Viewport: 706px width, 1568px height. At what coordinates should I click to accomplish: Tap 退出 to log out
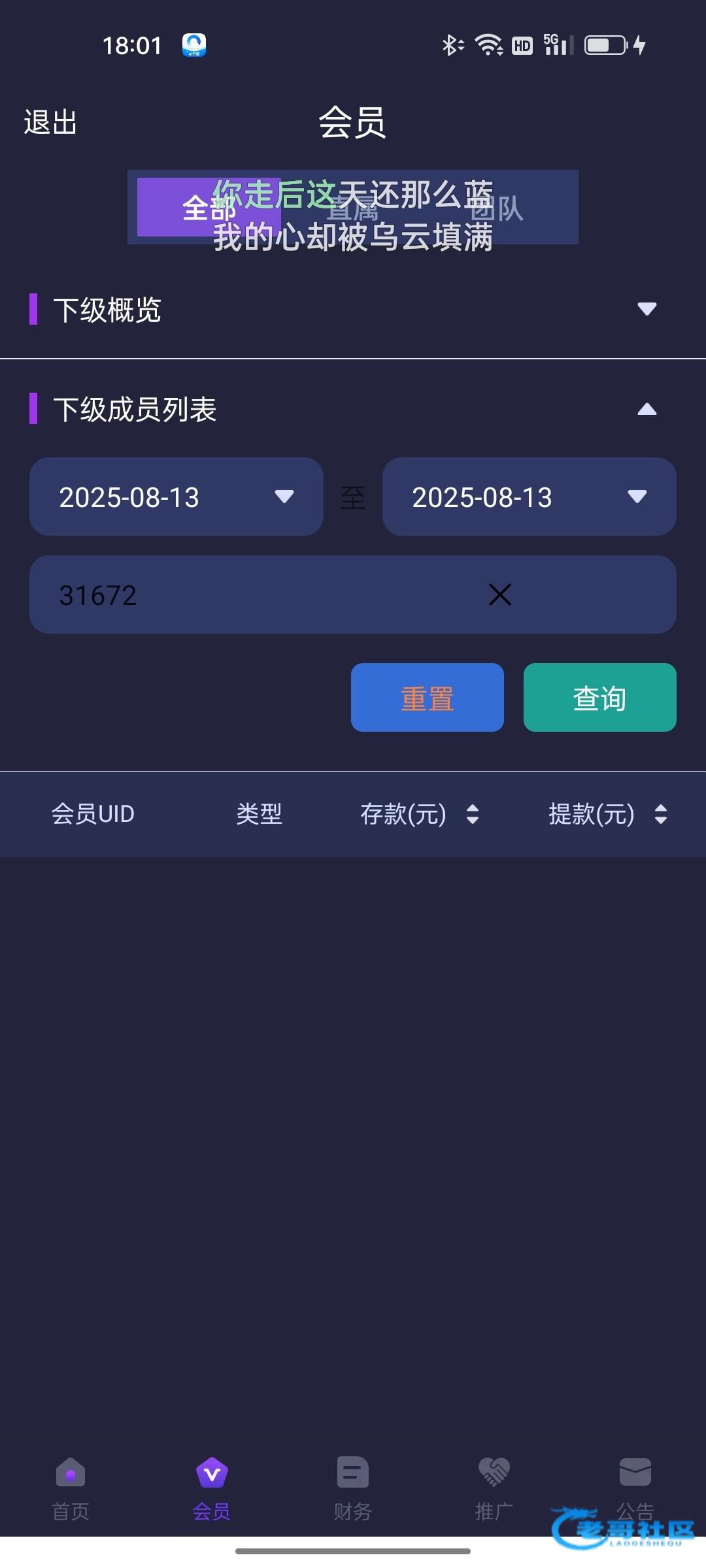50,122
